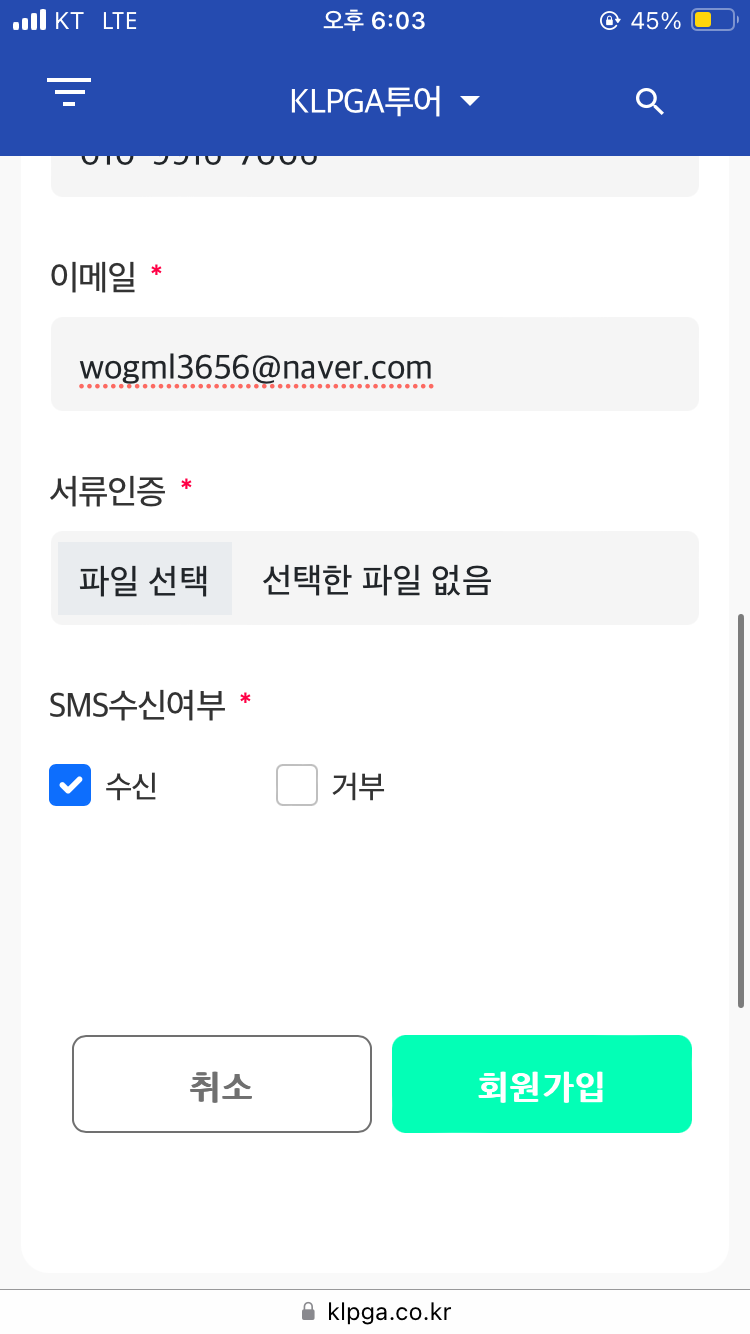Open the search magnifier icon
This screenshot has width=750, height=1334.
point(650,101)
